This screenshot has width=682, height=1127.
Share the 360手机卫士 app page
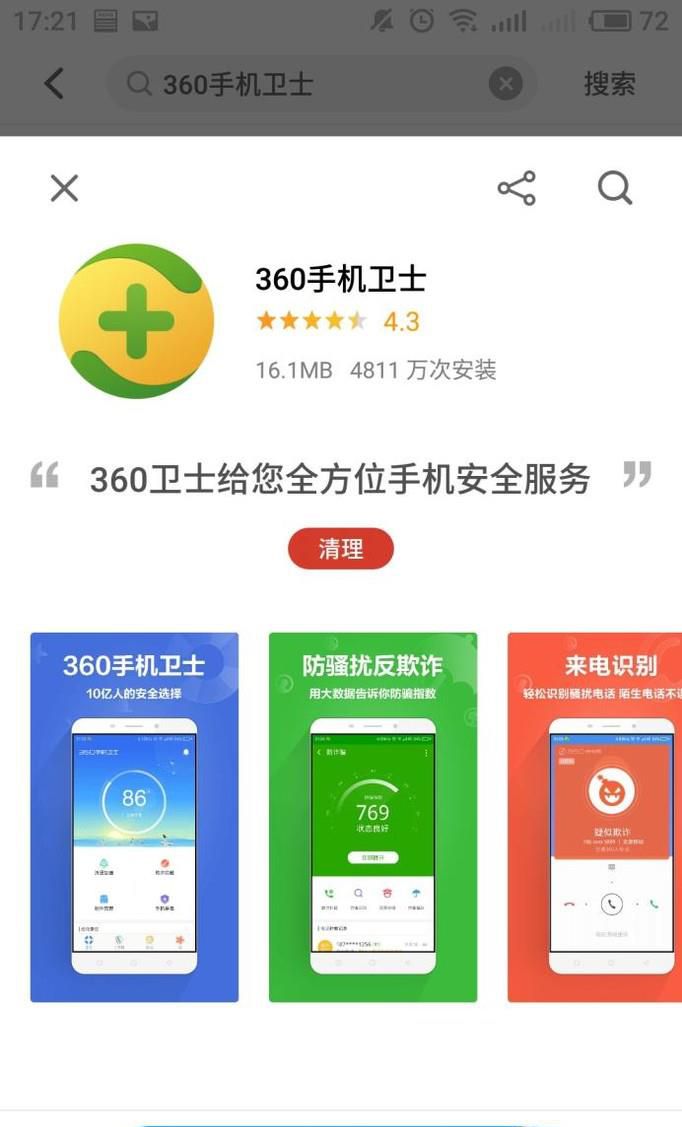pyautogui.click(x=516, y=188)
